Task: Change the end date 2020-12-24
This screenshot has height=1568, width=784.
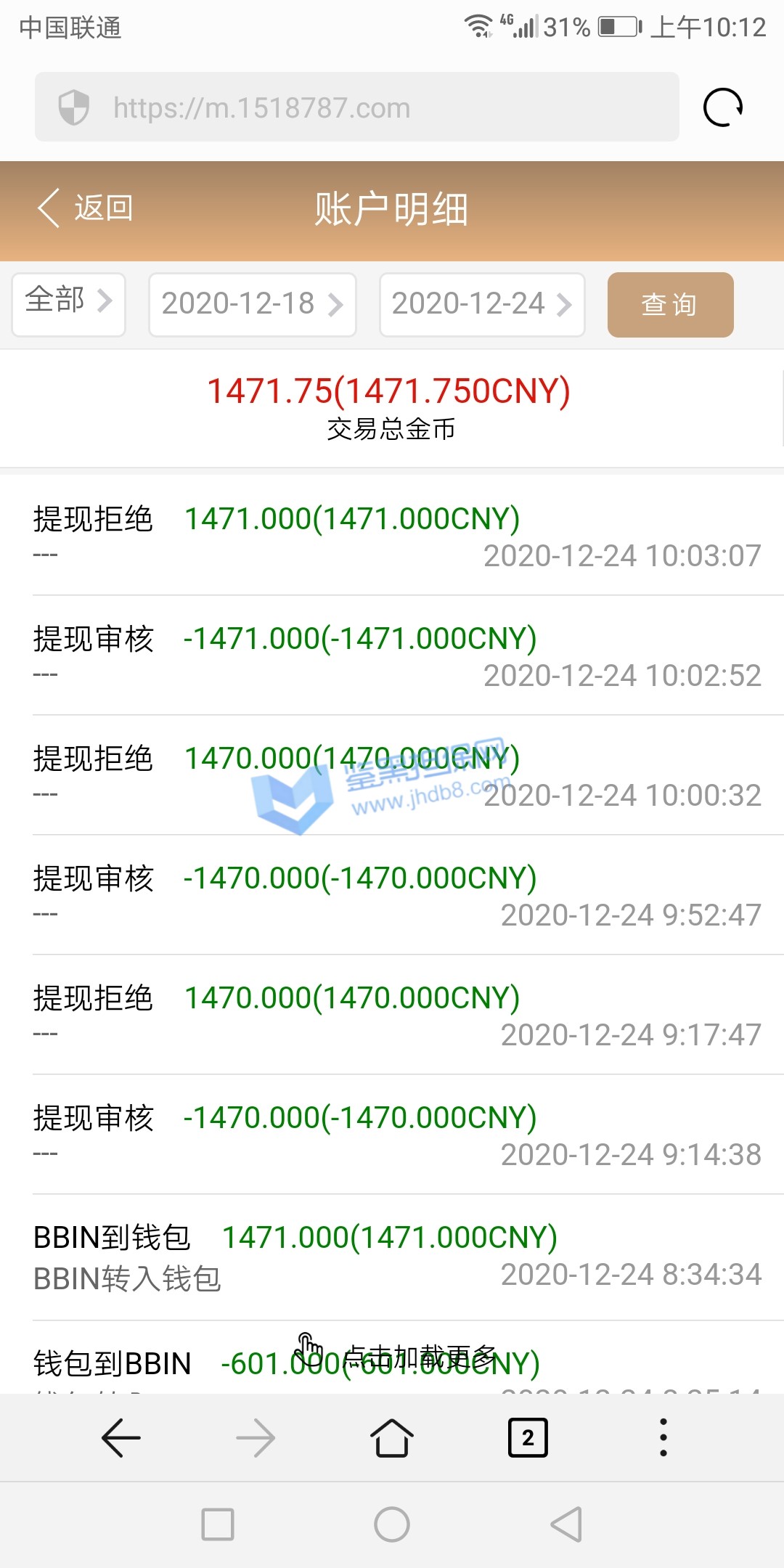Action: click(x=482, y=304)
